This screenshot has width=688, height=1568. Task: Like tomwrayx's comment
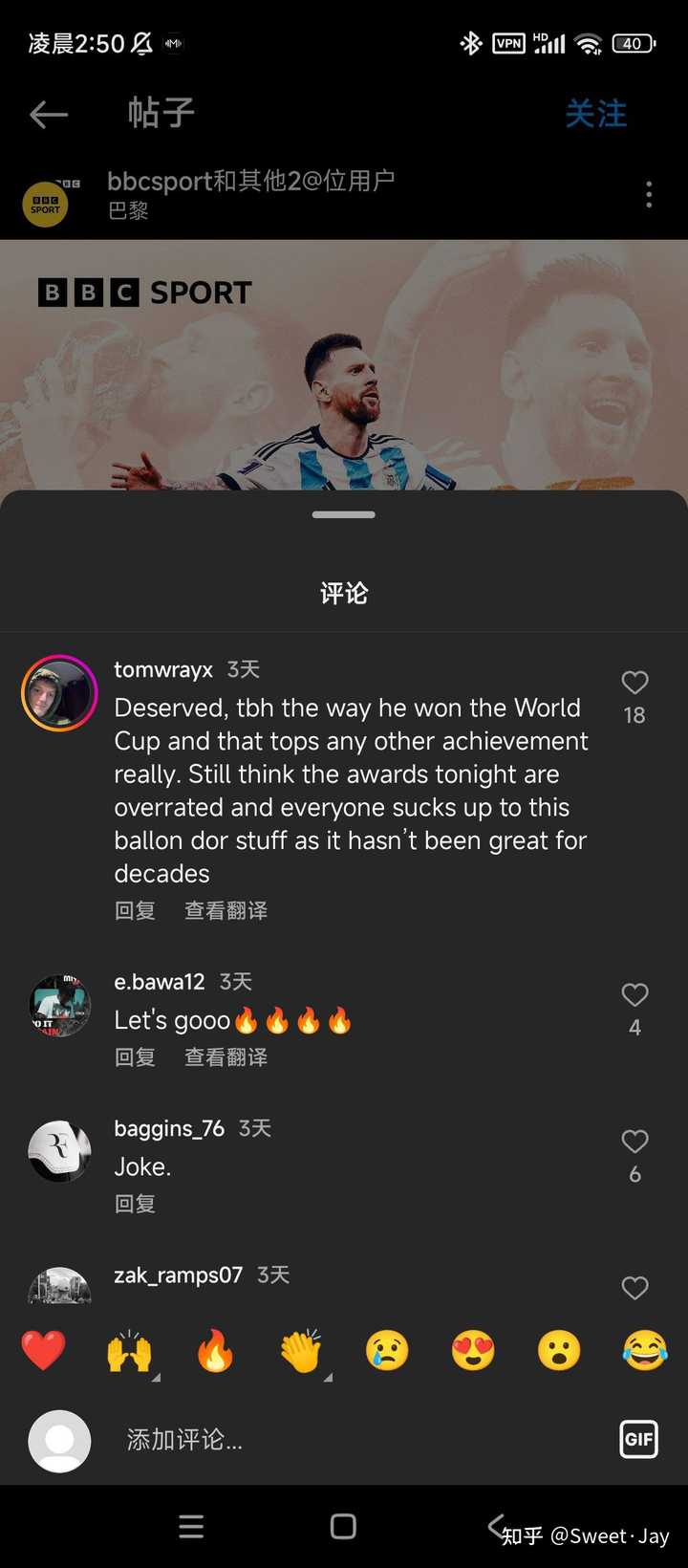point(634,683)
